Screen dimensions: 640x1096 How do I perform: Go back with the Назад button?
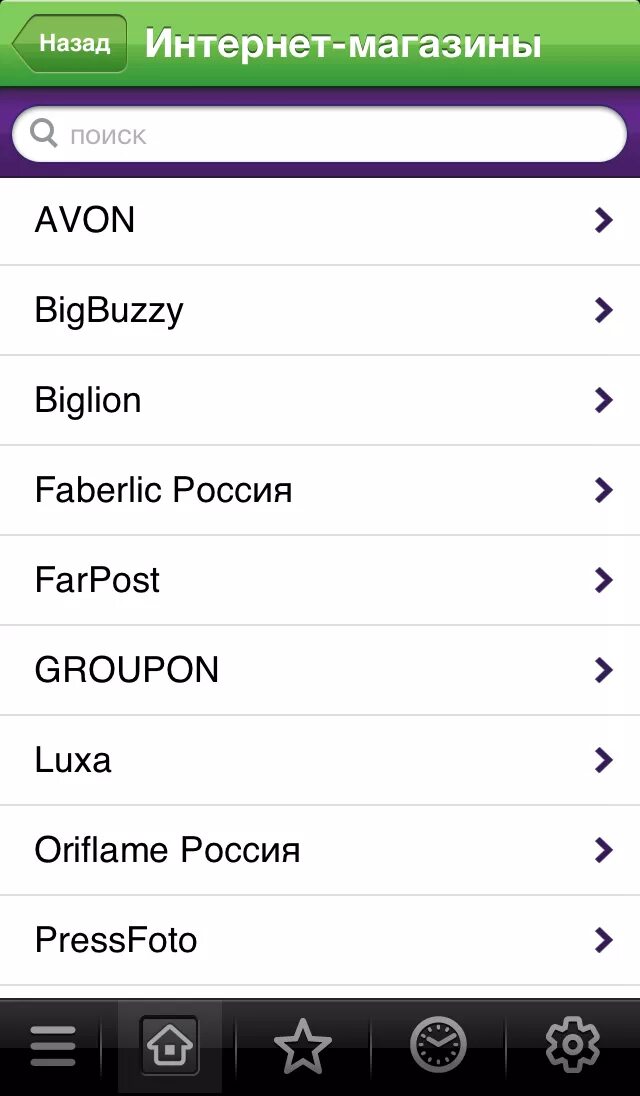pyautogui.click(x=71, y=44)
